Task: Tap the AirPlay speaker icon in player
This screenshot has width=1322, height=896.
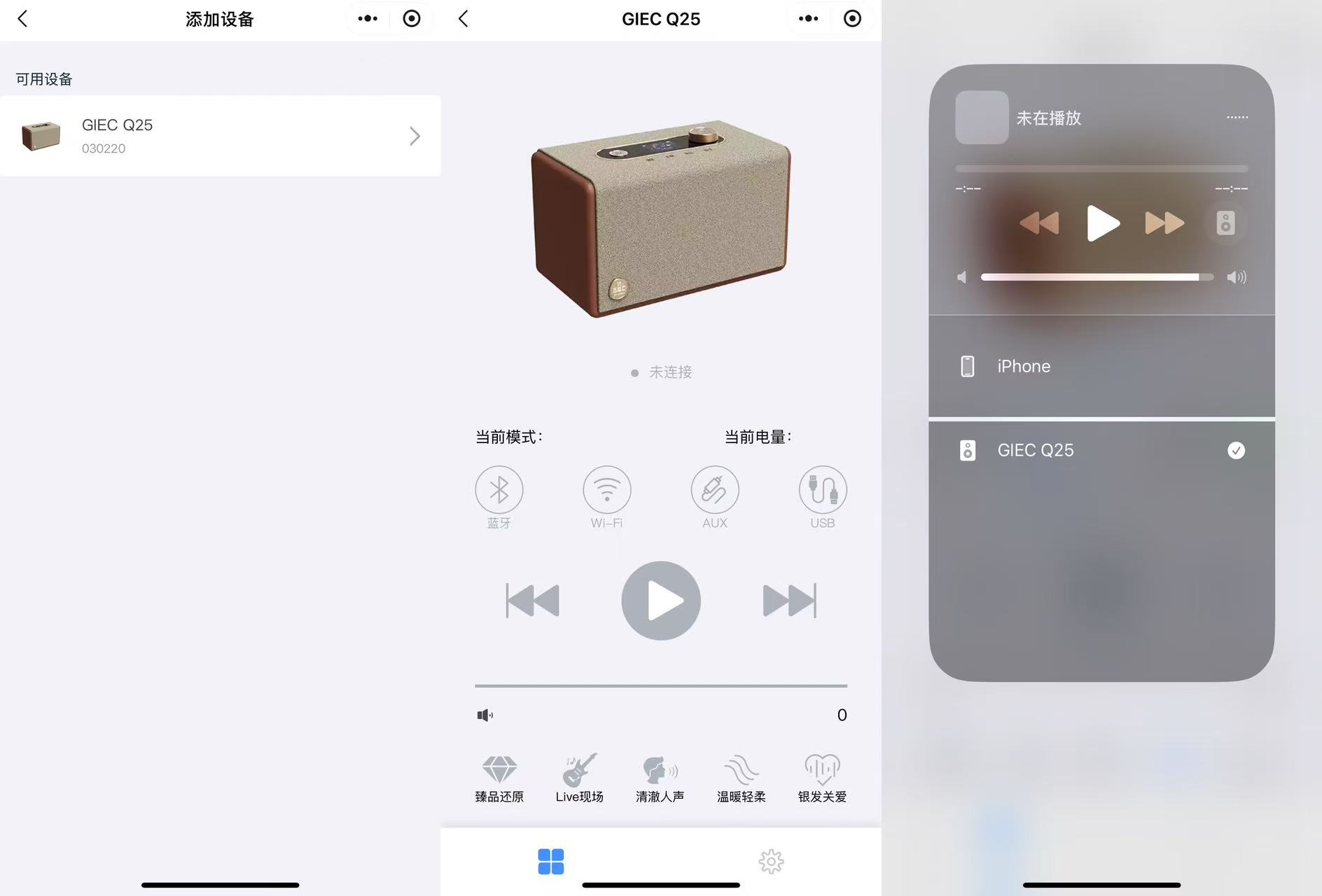Action: (1225, 223)
